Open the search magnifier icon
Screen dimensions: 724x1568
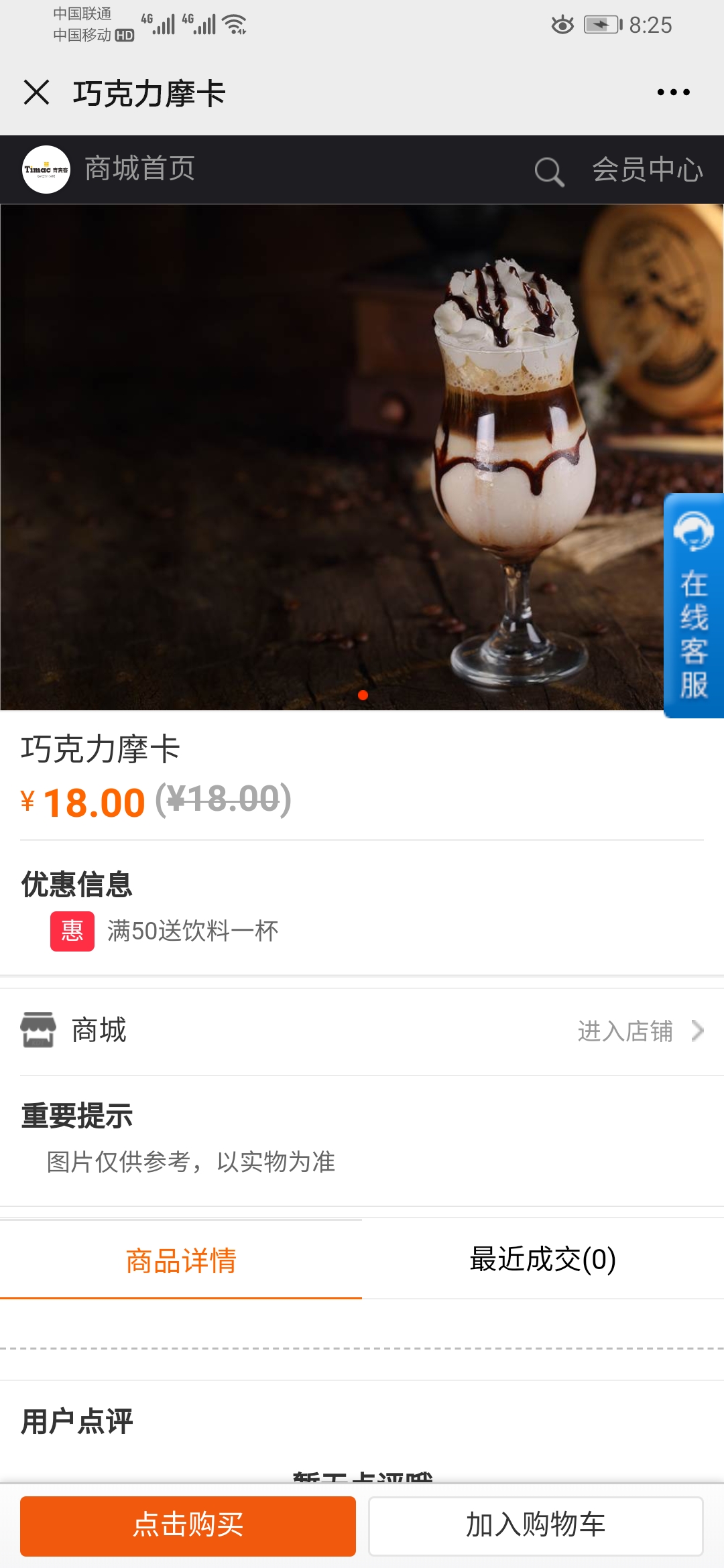tap(549, 172)
